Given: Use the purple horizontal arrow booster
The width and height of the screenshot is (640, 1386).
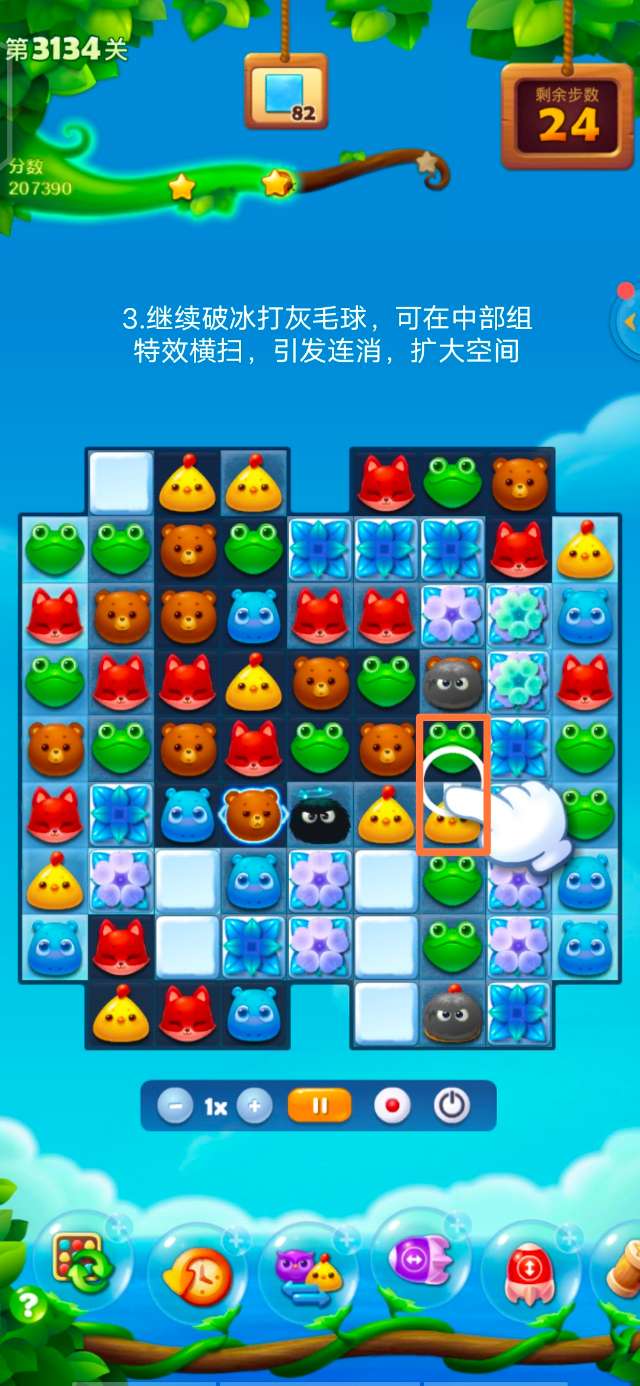Looking at the screenshot, I should click(x=418, y=1260).
